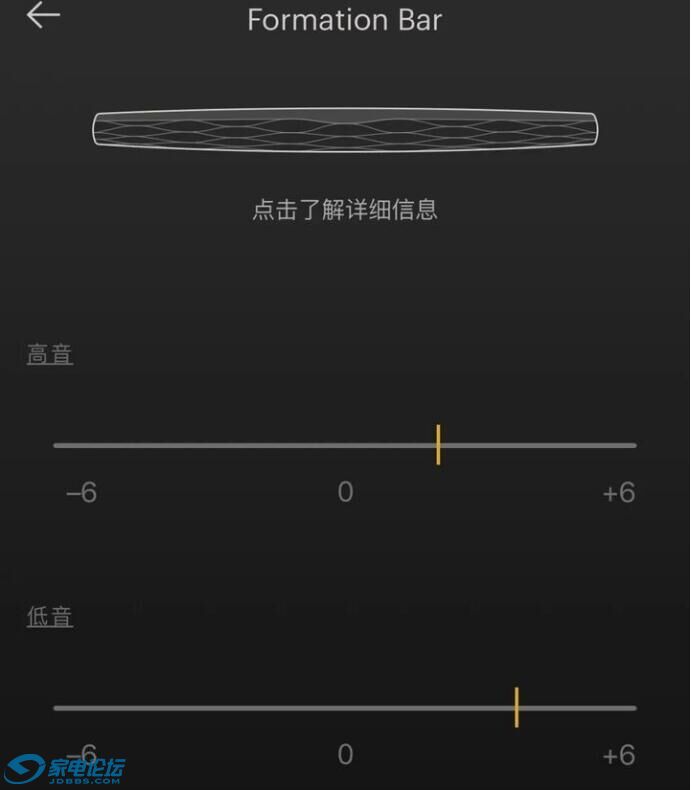Open the underlined 高音 label

point(49,355)
